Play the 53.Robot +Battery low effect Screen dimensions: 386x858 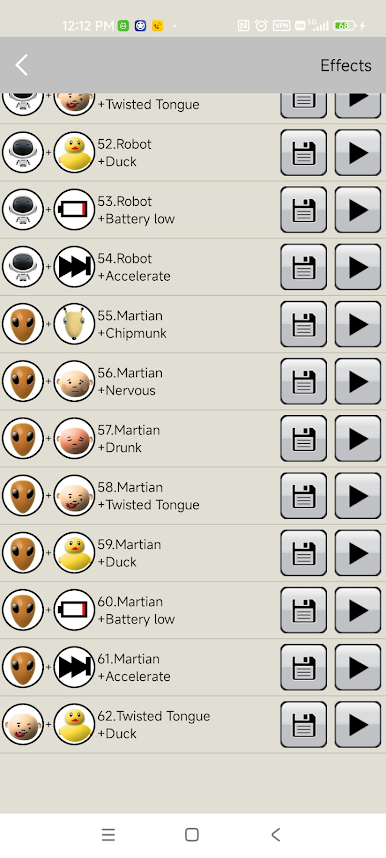coord(358,210)
